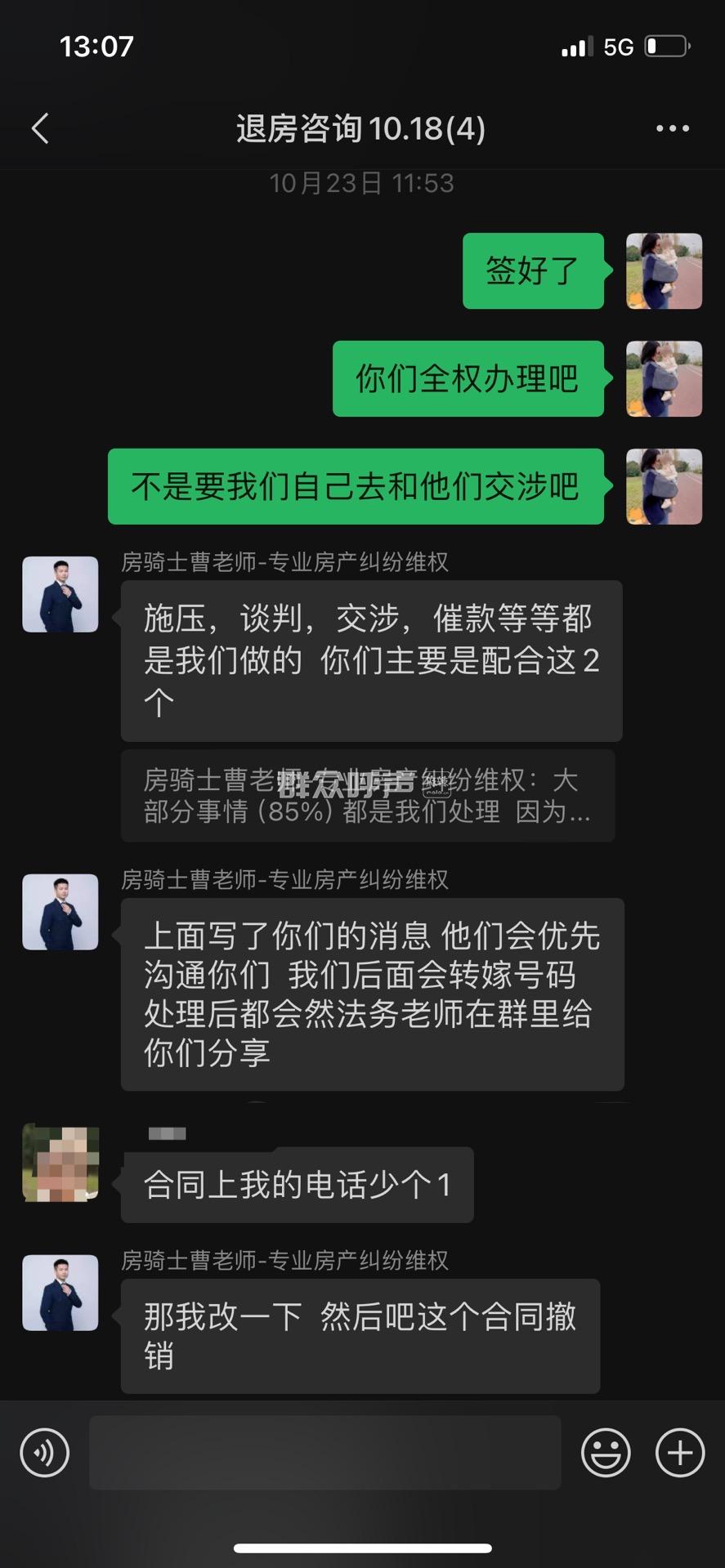View my avatar beside 签好了 message
The image size is (725, 1568).
(664, 271)
